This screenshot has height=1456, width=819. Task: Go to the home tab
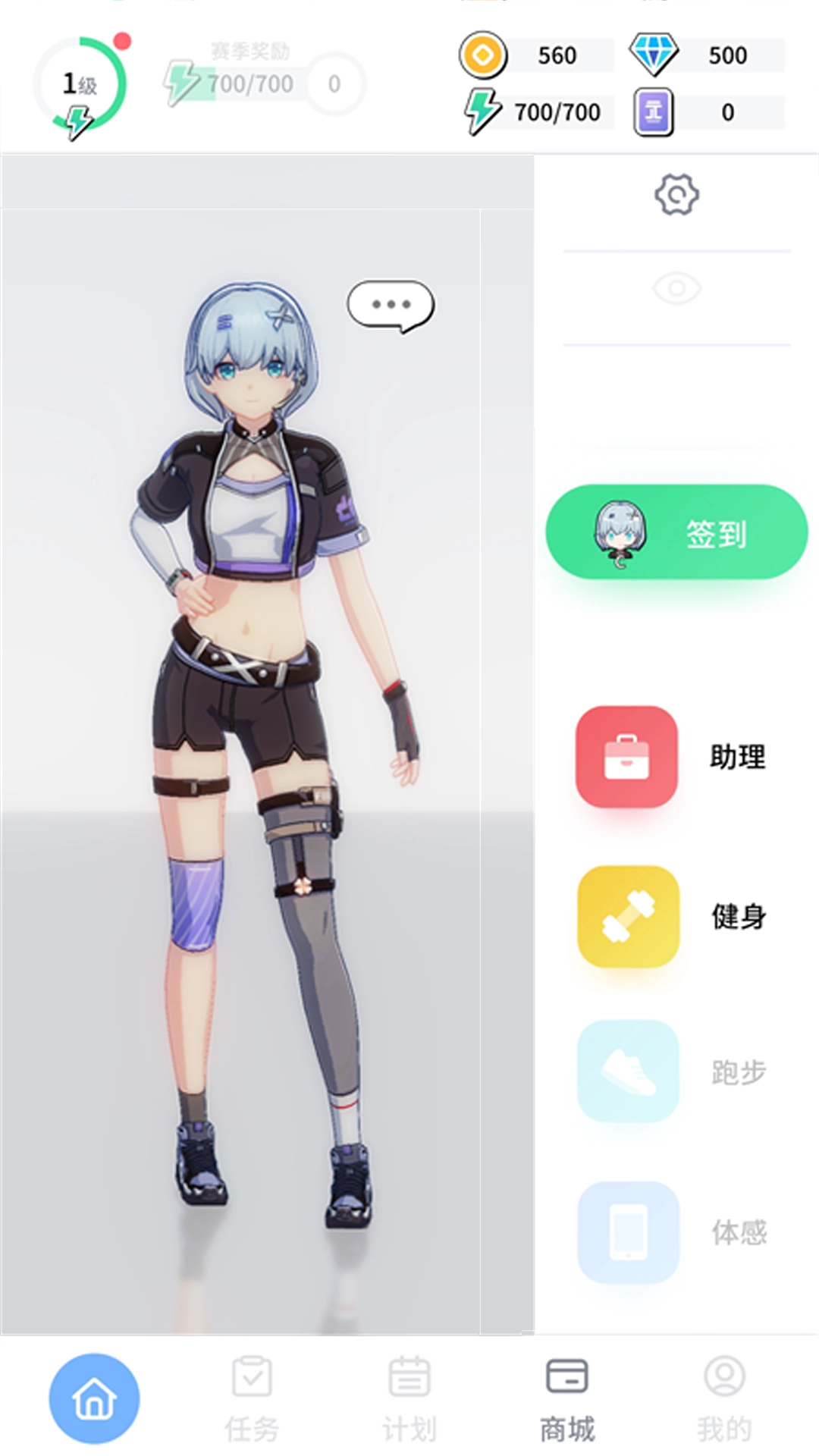coord(94,1398)
